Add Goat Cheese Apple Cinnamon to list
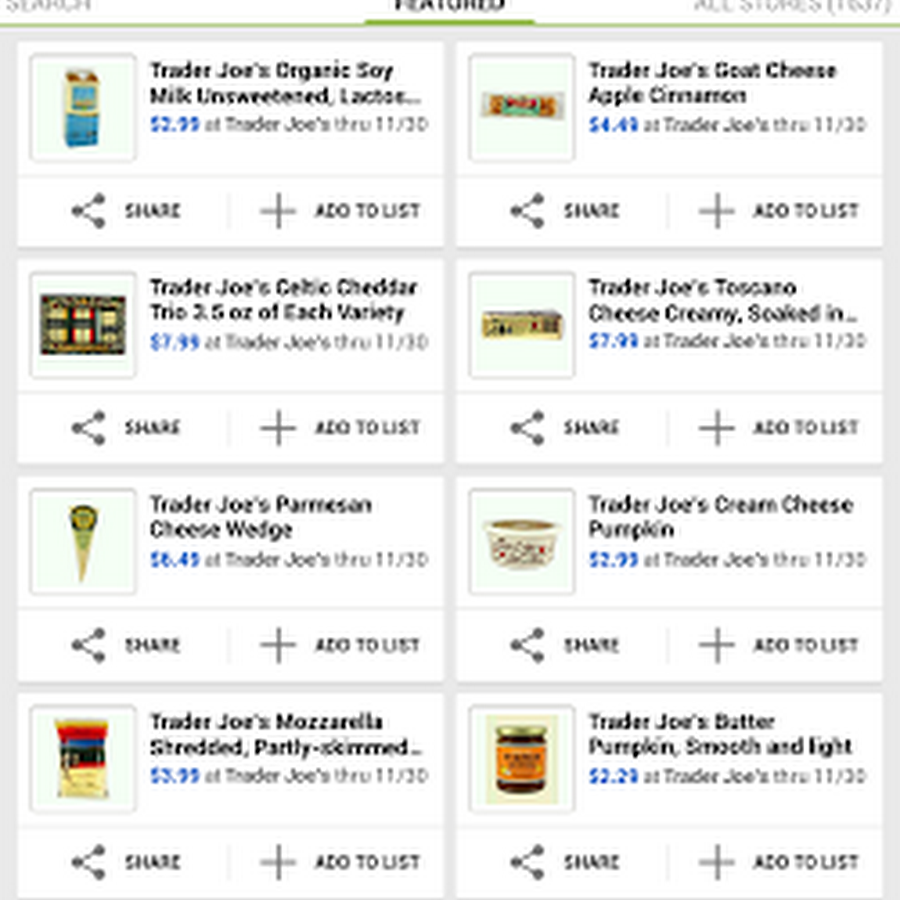 [778, 211]
